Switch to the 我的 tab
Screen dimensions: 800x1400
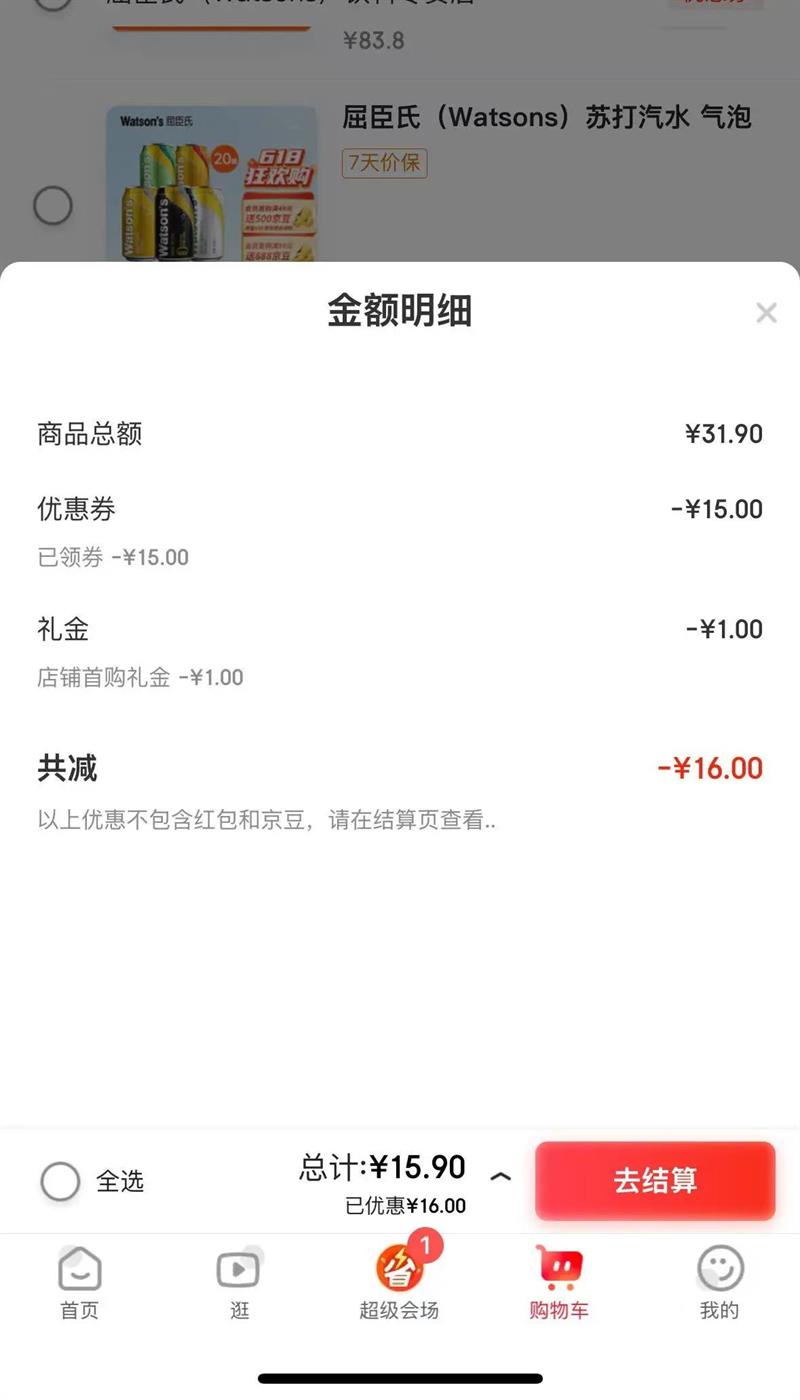point(719,1283)
